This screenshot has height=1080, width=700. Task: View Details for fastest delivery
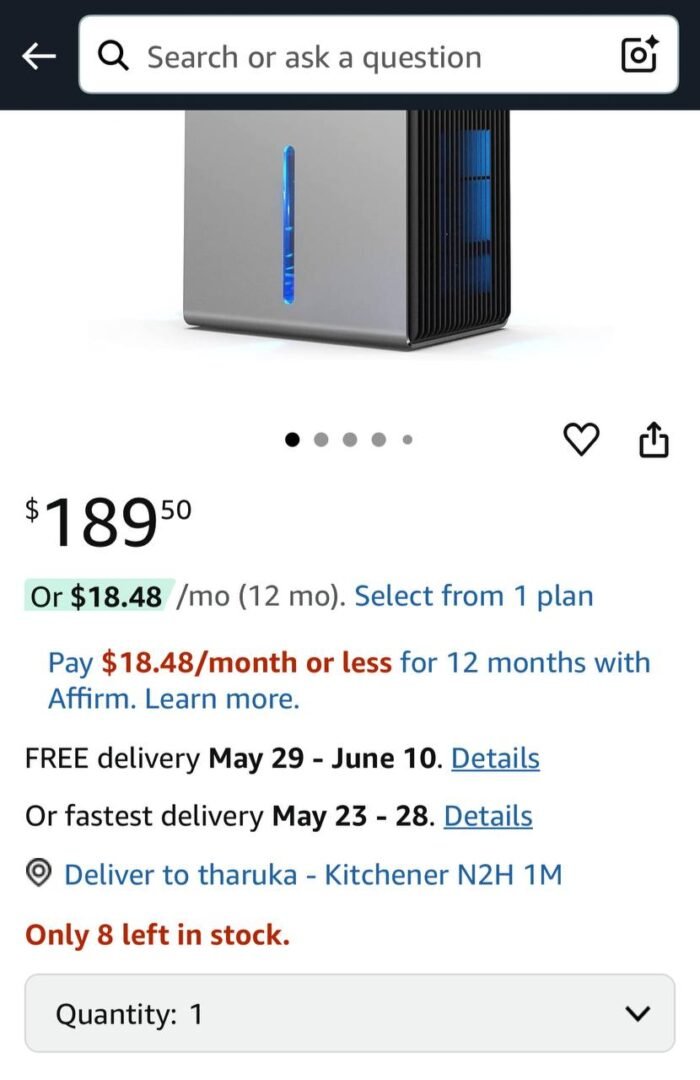[487, 817]
